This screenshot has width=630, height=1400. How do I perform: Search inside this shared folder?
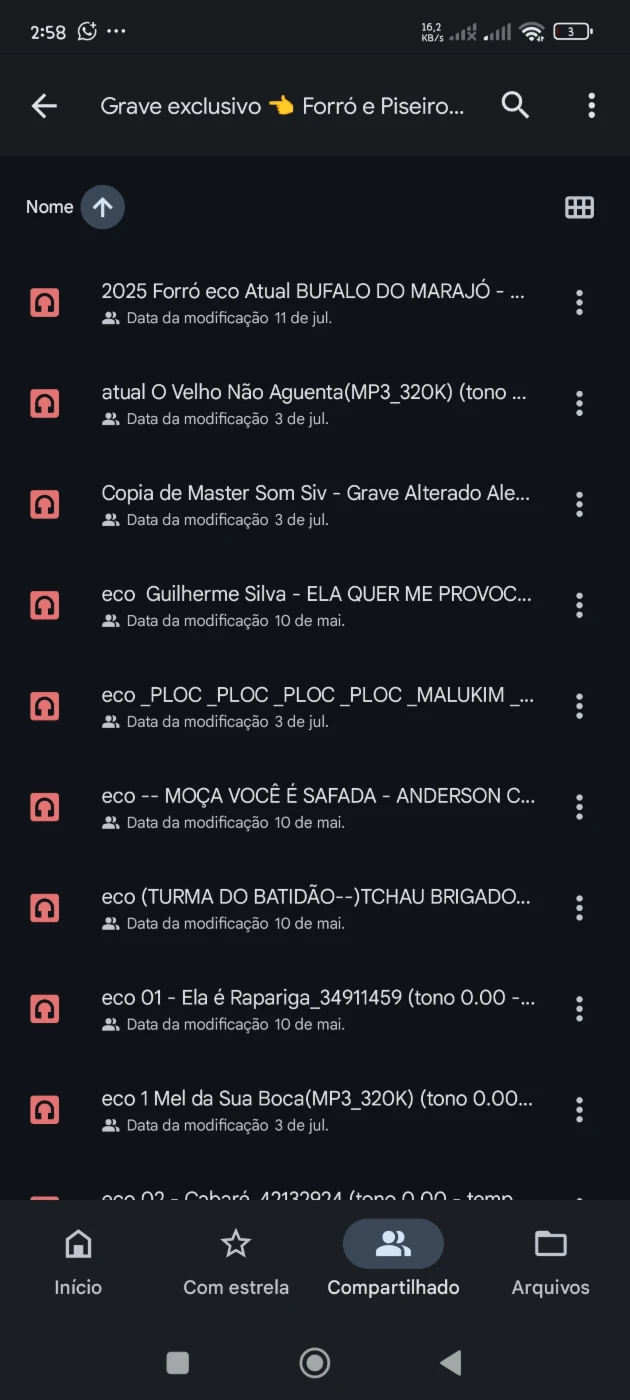[x=515, y=105]
